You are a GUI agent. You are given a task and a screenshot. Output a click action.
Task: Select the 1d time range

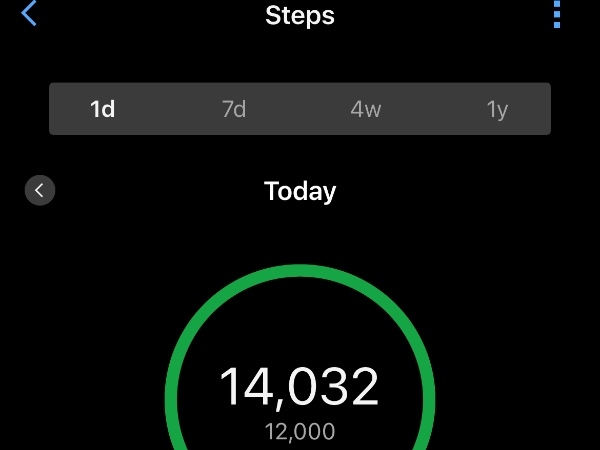point(103,109)
